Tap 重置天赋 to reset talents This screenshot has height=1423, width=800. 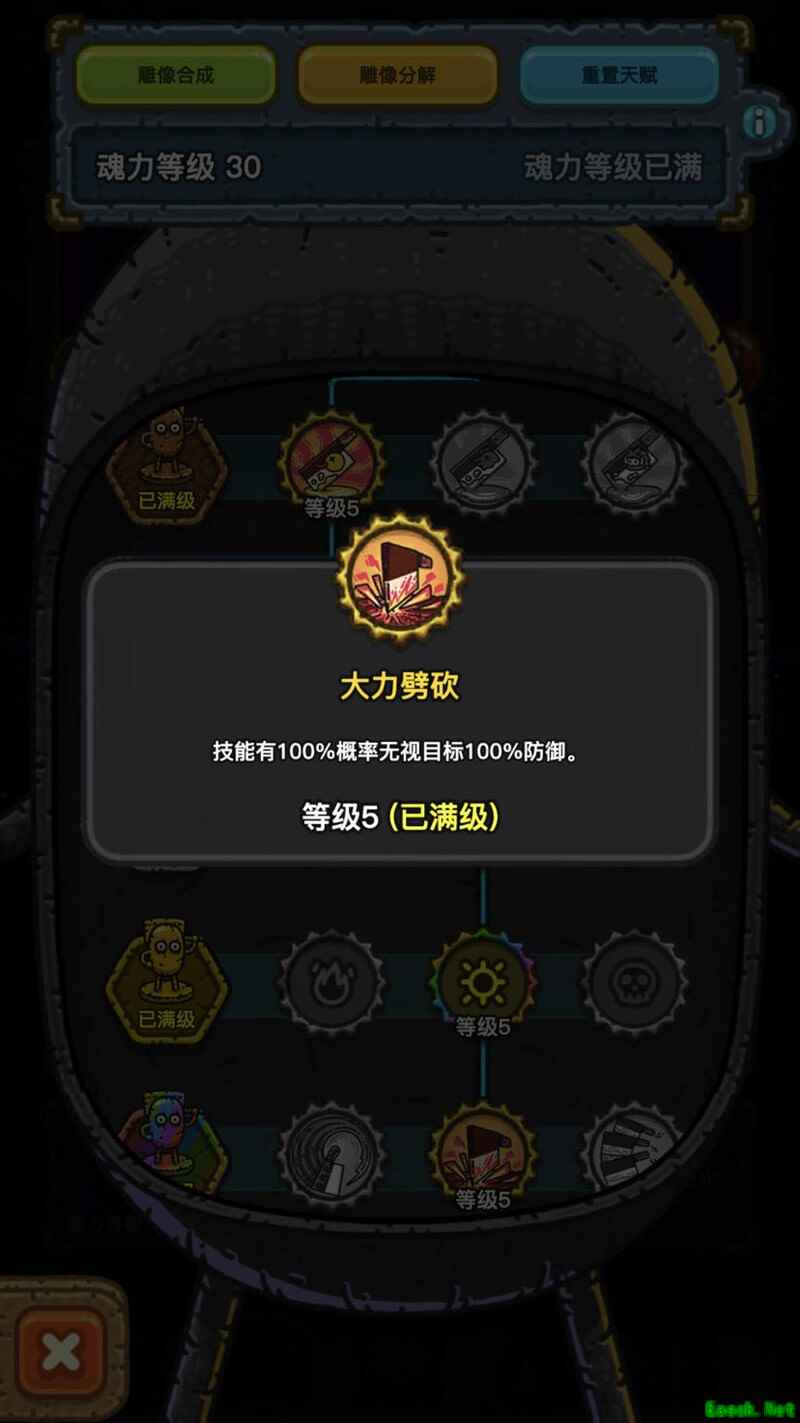[x=619, y=75]
